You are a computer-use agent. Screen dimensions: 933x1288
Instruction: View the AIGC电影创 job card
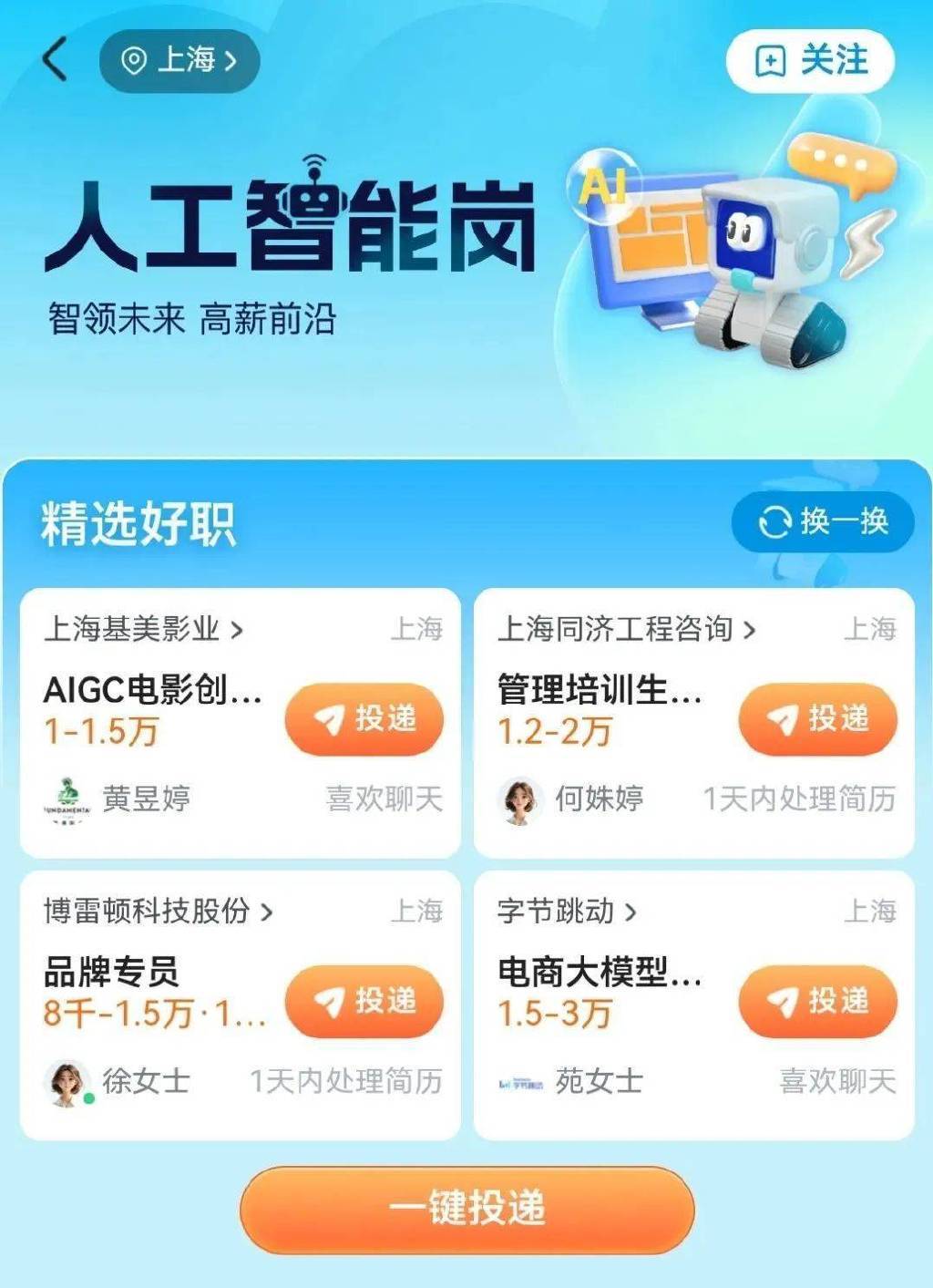tap(153, 690)
